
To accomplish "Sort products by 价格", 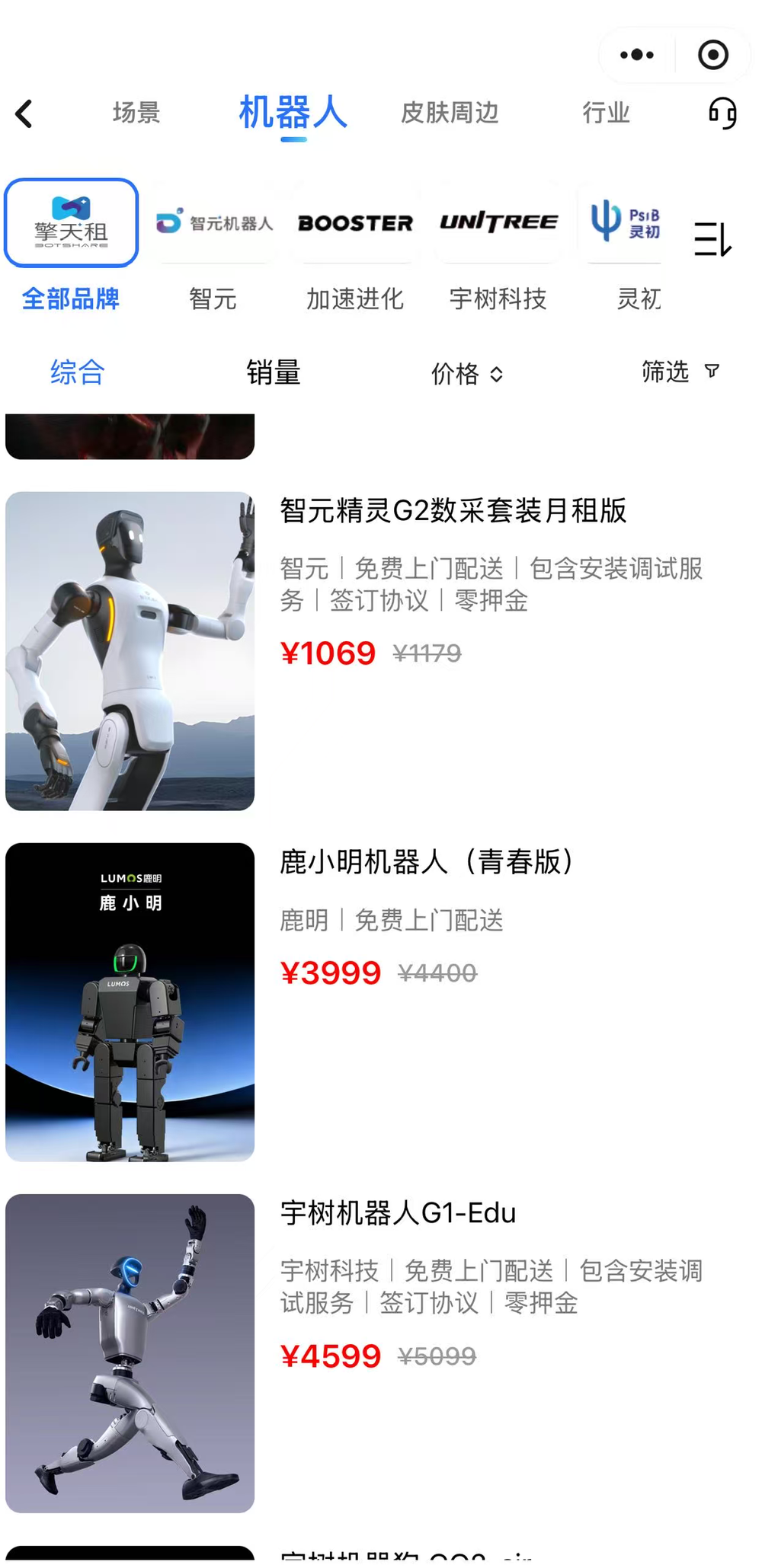I will [466, 374].
